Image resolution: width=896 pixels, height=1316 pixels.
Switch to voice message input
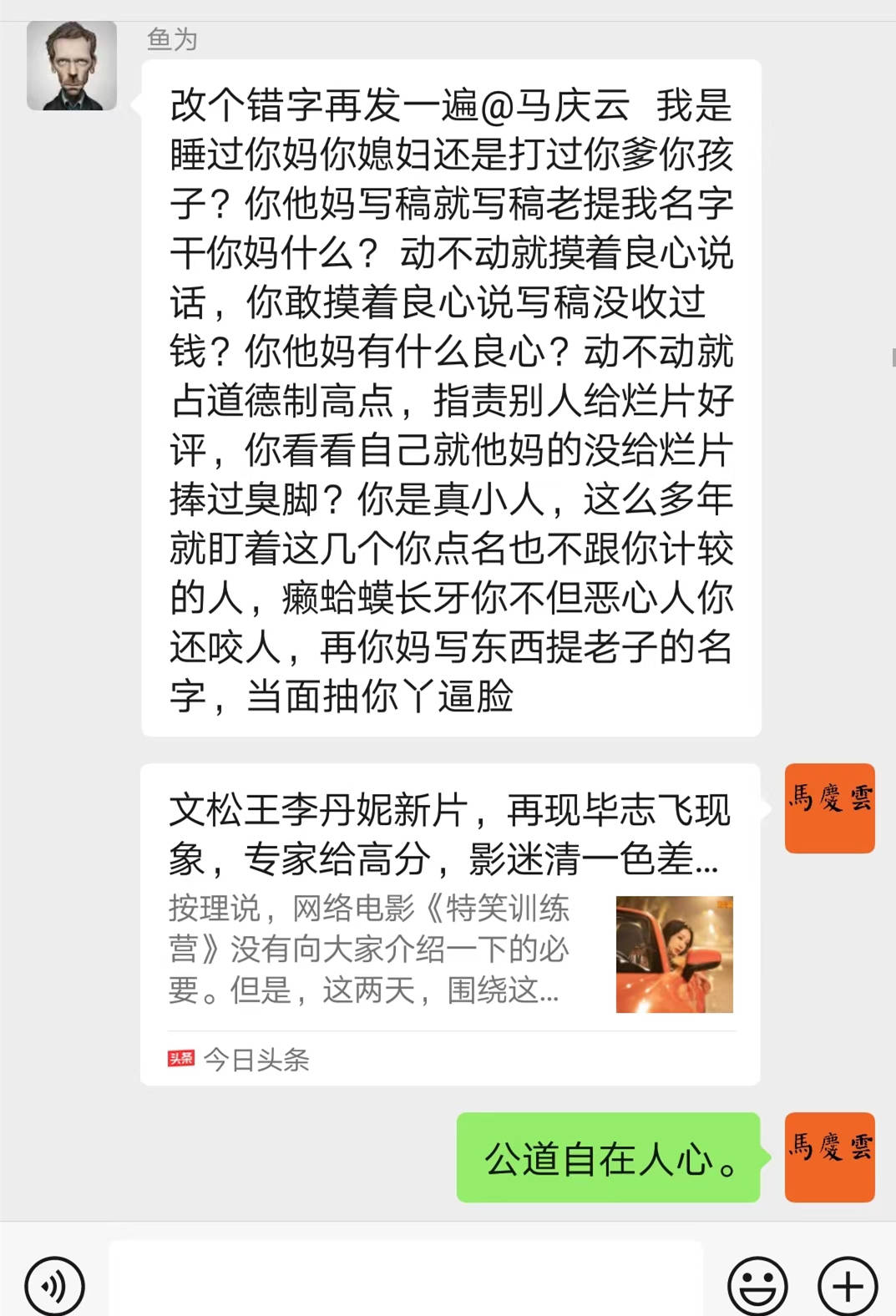(54, 1286)
